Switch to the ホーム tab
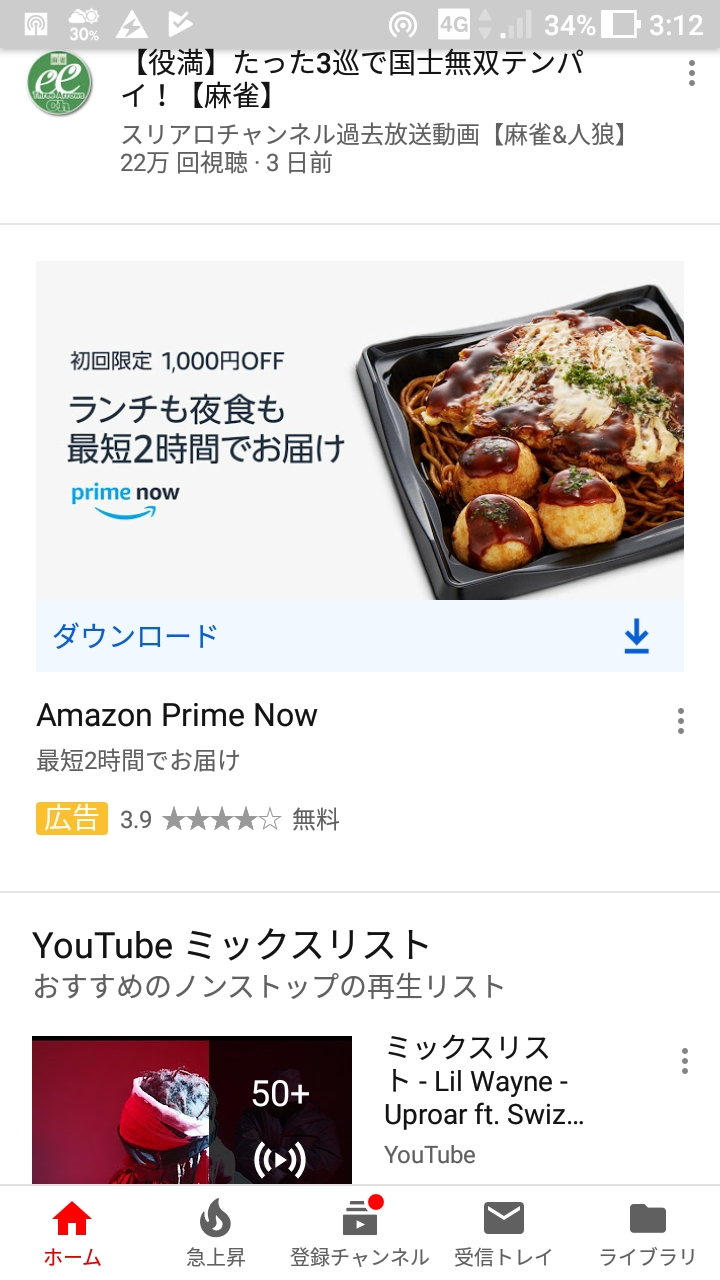 coord(72,1233)
